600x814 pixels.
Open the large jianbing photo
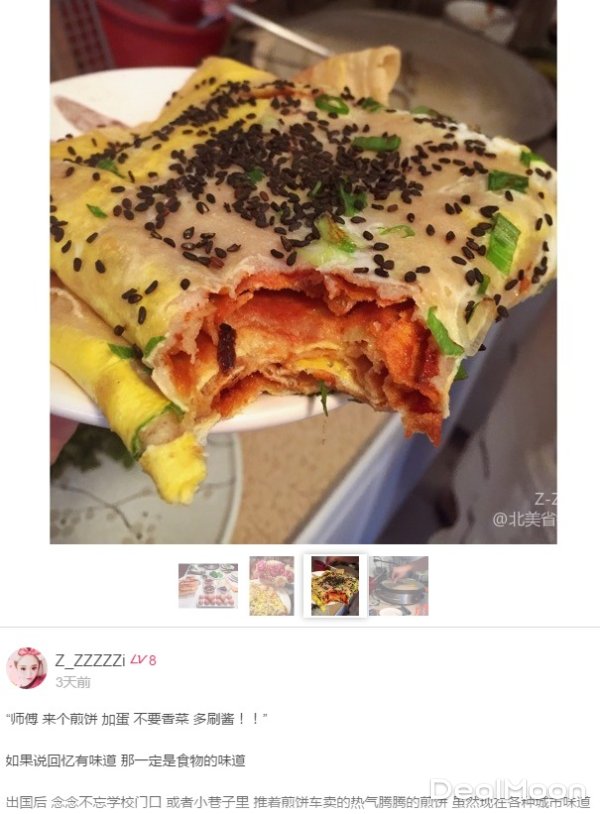303,272
